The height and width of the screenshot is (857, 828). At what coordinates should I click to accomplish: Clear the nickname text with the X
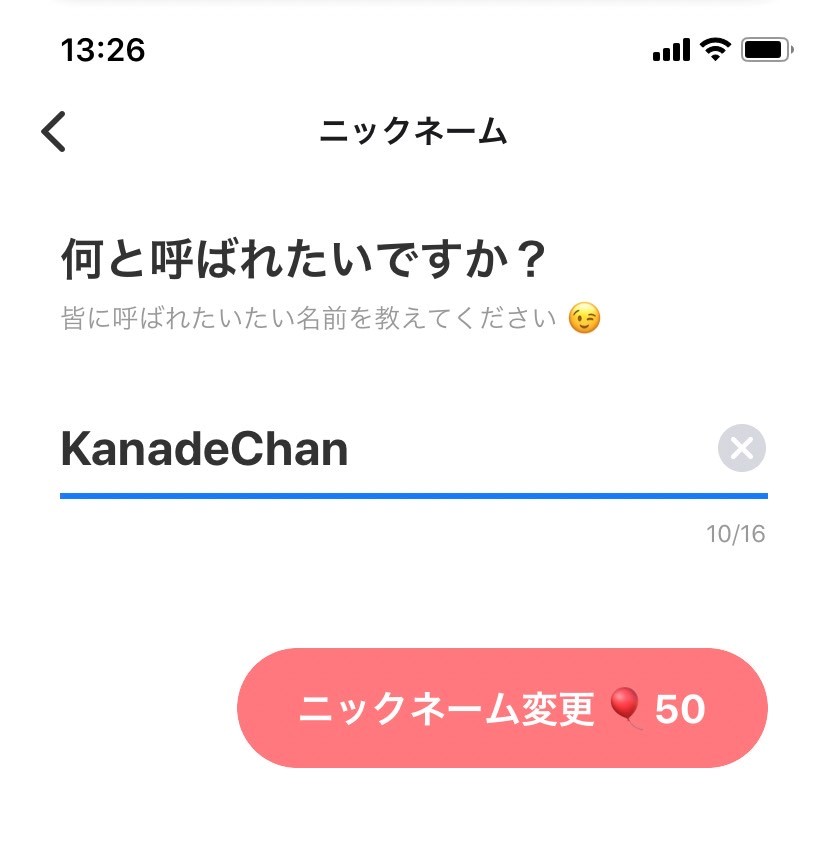point(741,448)
